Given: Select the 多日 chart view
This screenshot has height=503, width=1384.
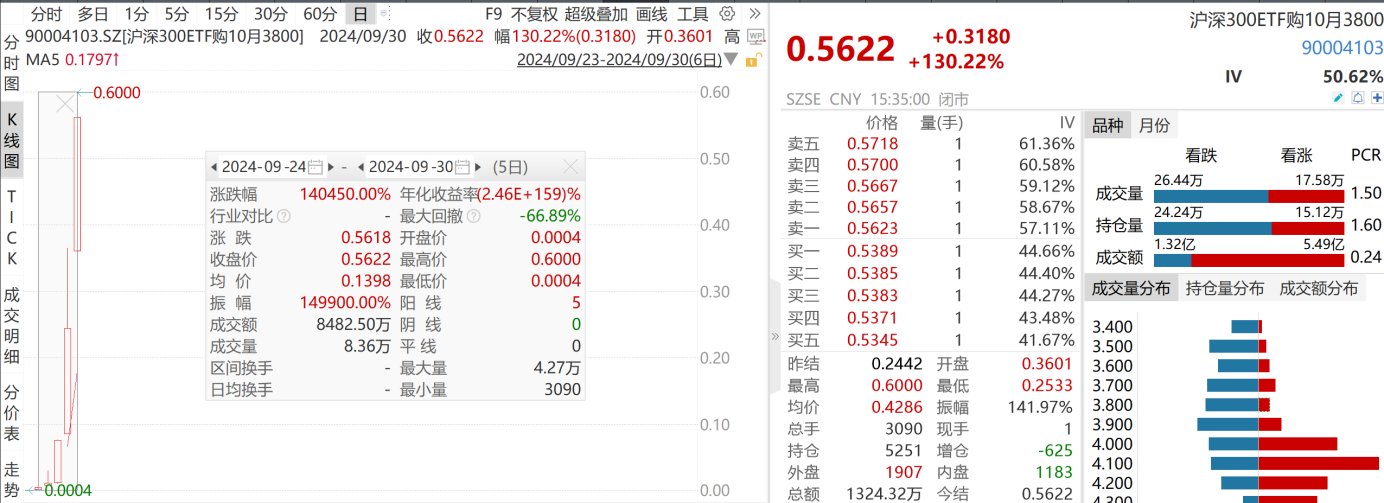Looking at the screenshot, I should pyautogui.click(x=93, y=14).
